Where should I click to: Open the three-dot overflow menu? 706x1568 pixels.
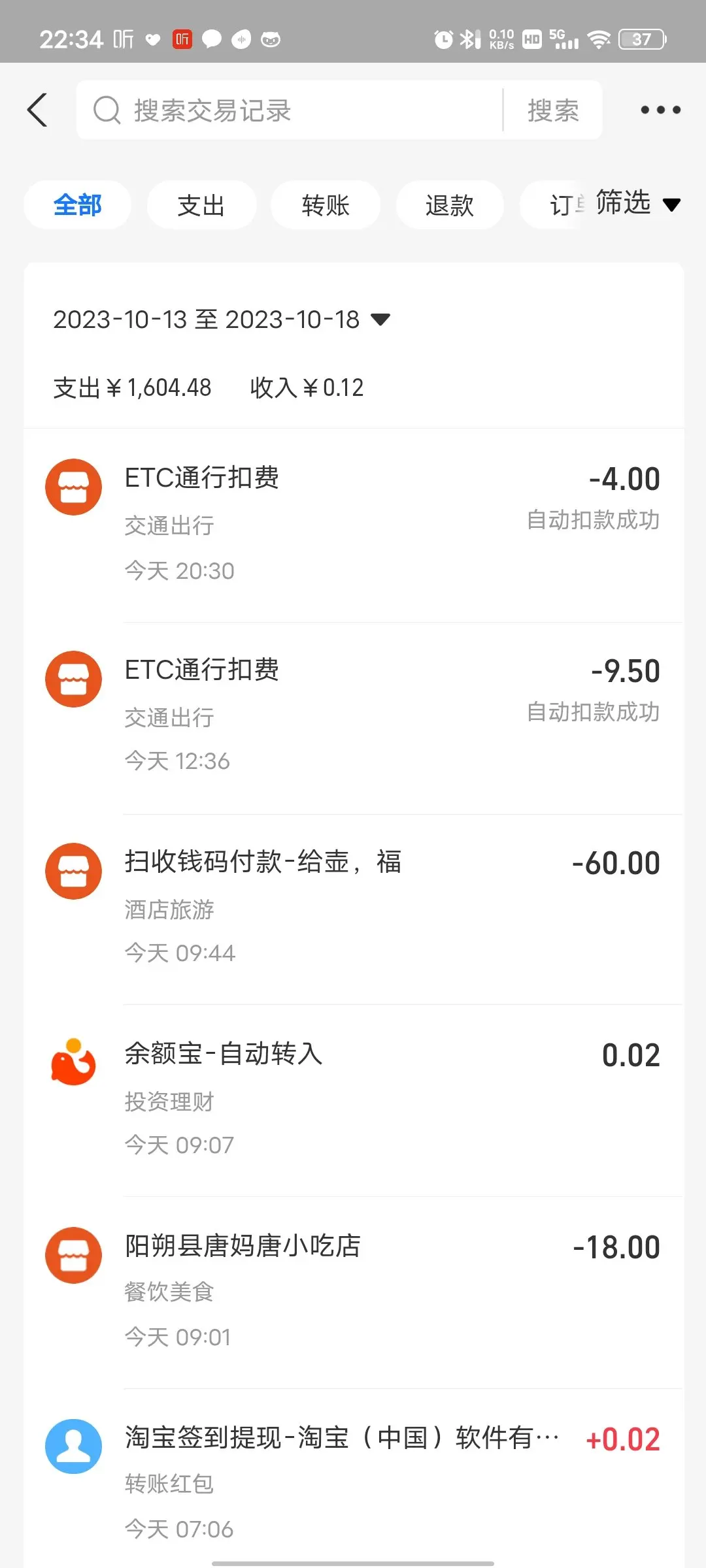[x=660, y=110]
